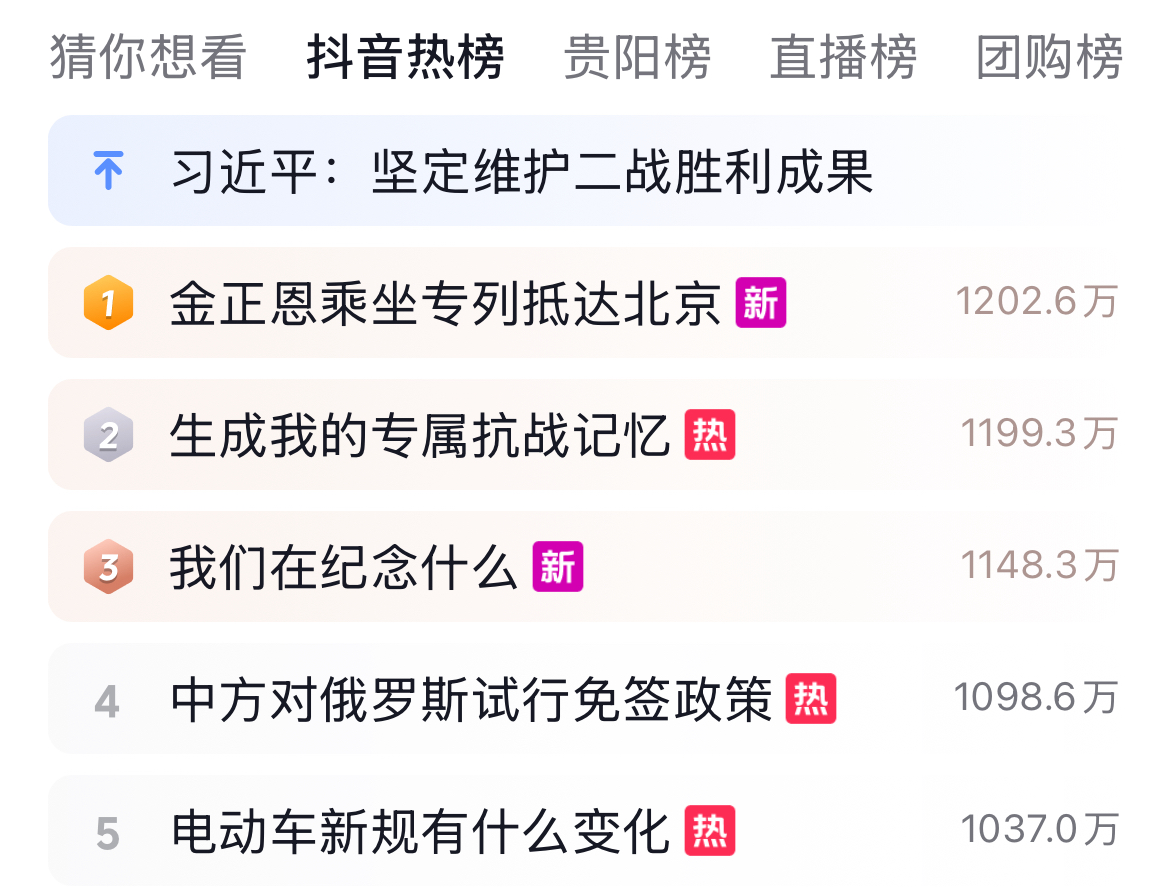Open pinned topic 习近平：坚定维护二战胜利成果

click(x=522, y=172)
